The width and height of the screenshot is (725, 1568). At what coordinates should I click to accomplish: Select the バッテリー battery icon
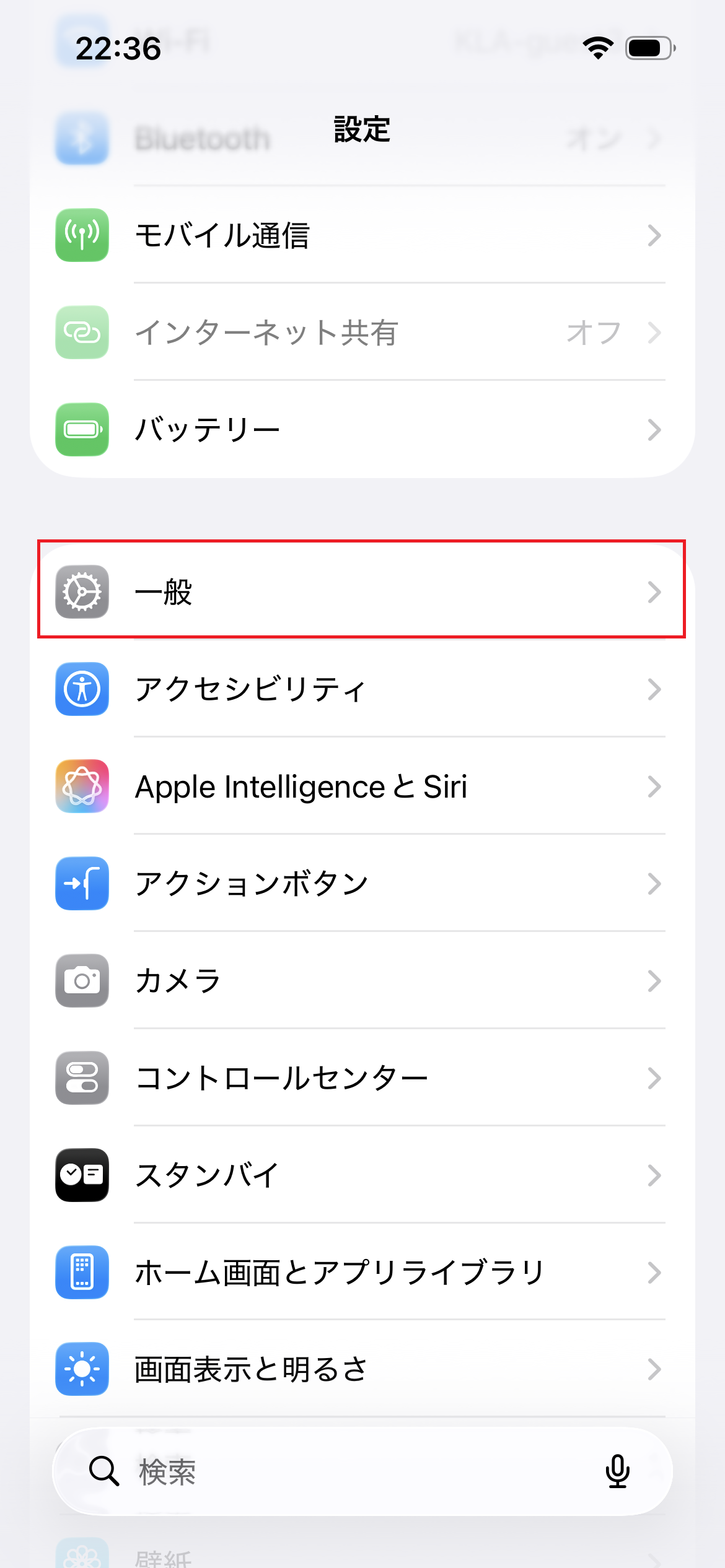(81, 429)
